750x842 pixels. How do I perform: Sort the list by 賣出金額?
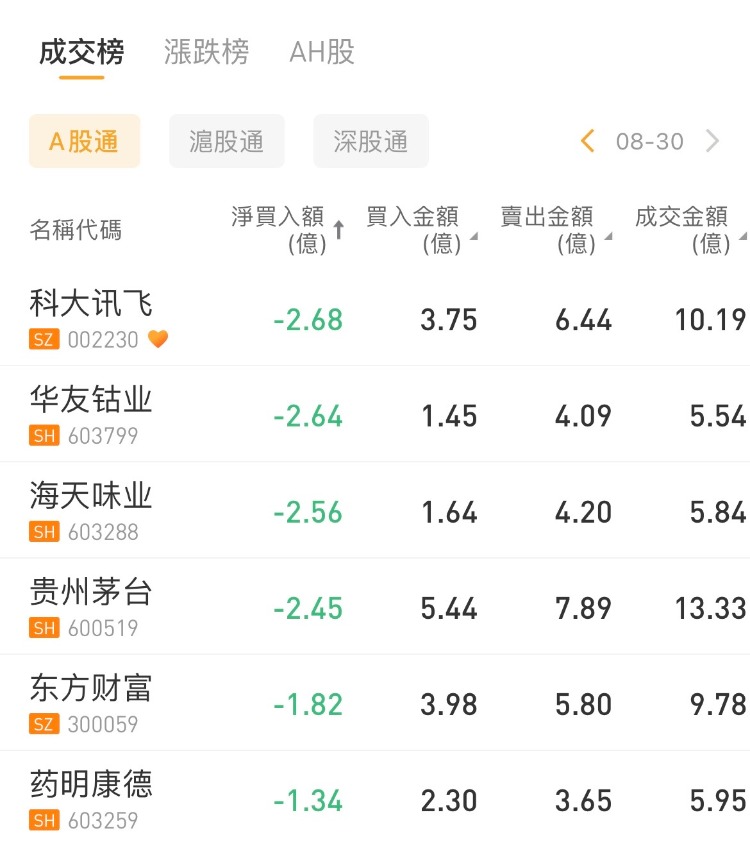[553, 229]
